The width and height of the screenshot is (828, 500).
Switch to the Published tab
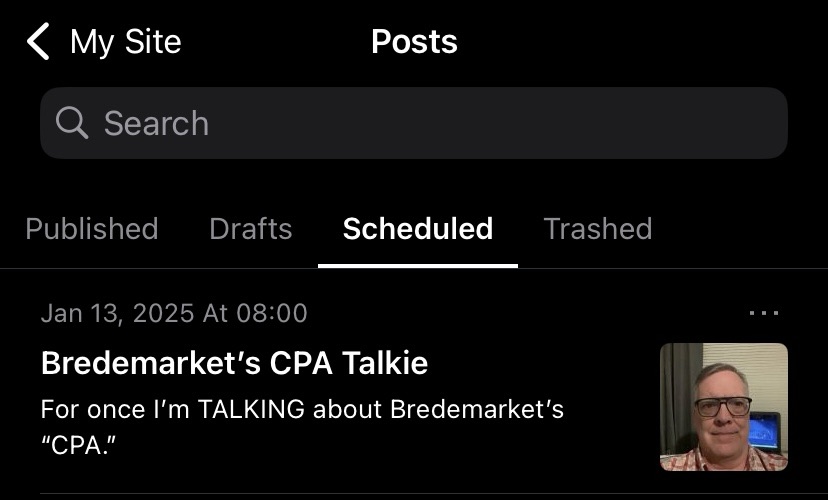click(92, 229)
